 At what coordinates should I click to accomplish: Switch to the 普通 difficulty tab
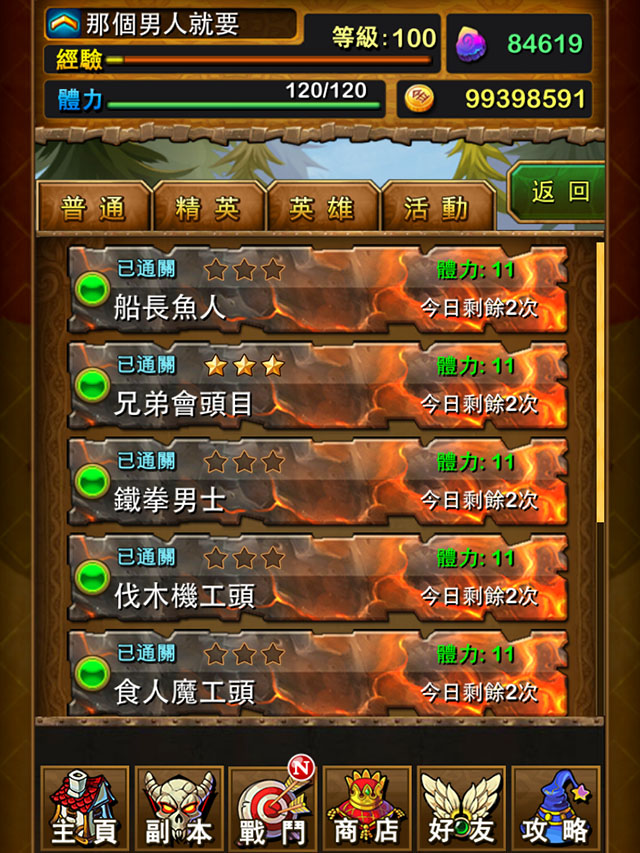point(94,208)
